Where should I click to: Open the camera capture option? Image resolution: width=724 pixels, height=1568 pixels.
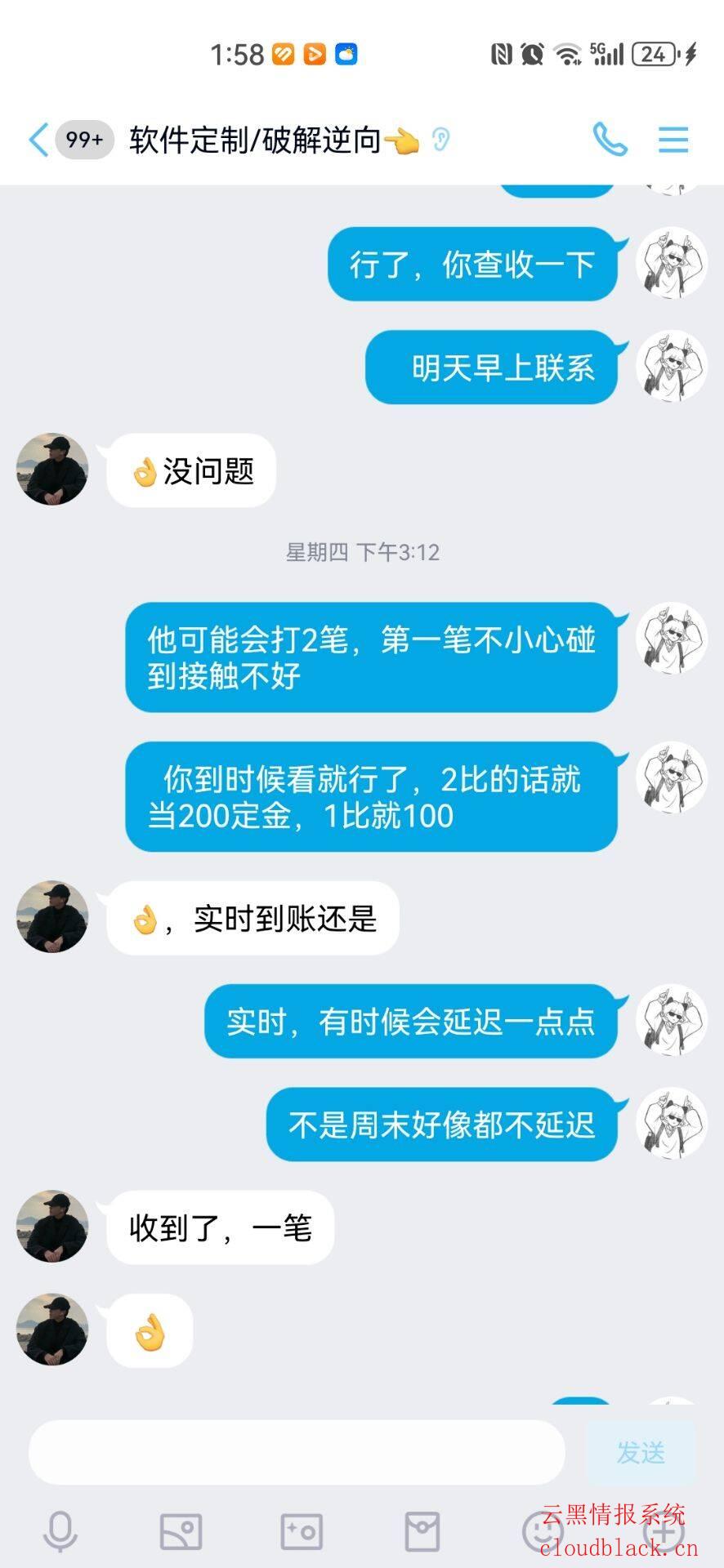302,1531
